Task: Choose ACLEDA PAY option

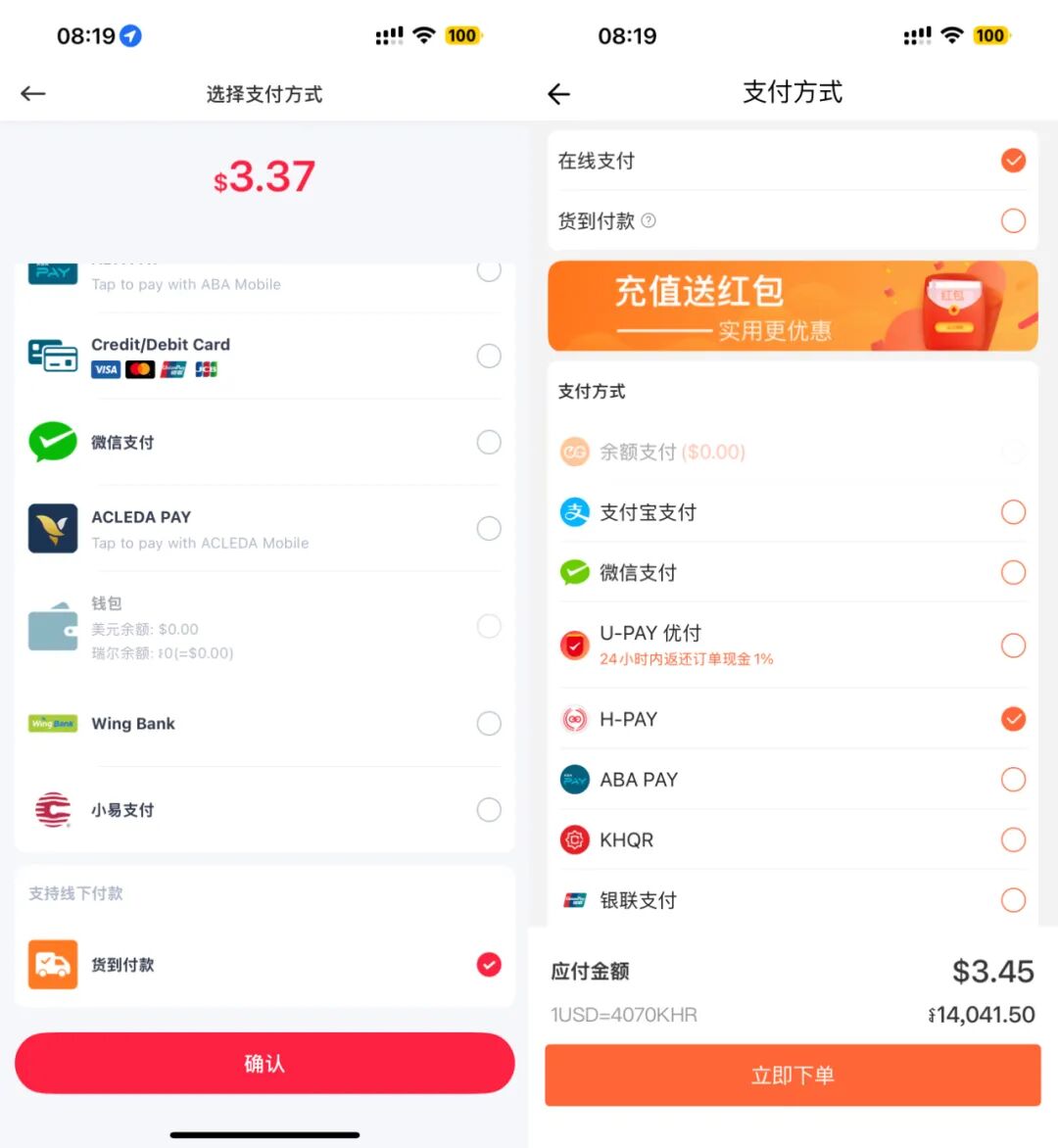Action: [488, 529]
